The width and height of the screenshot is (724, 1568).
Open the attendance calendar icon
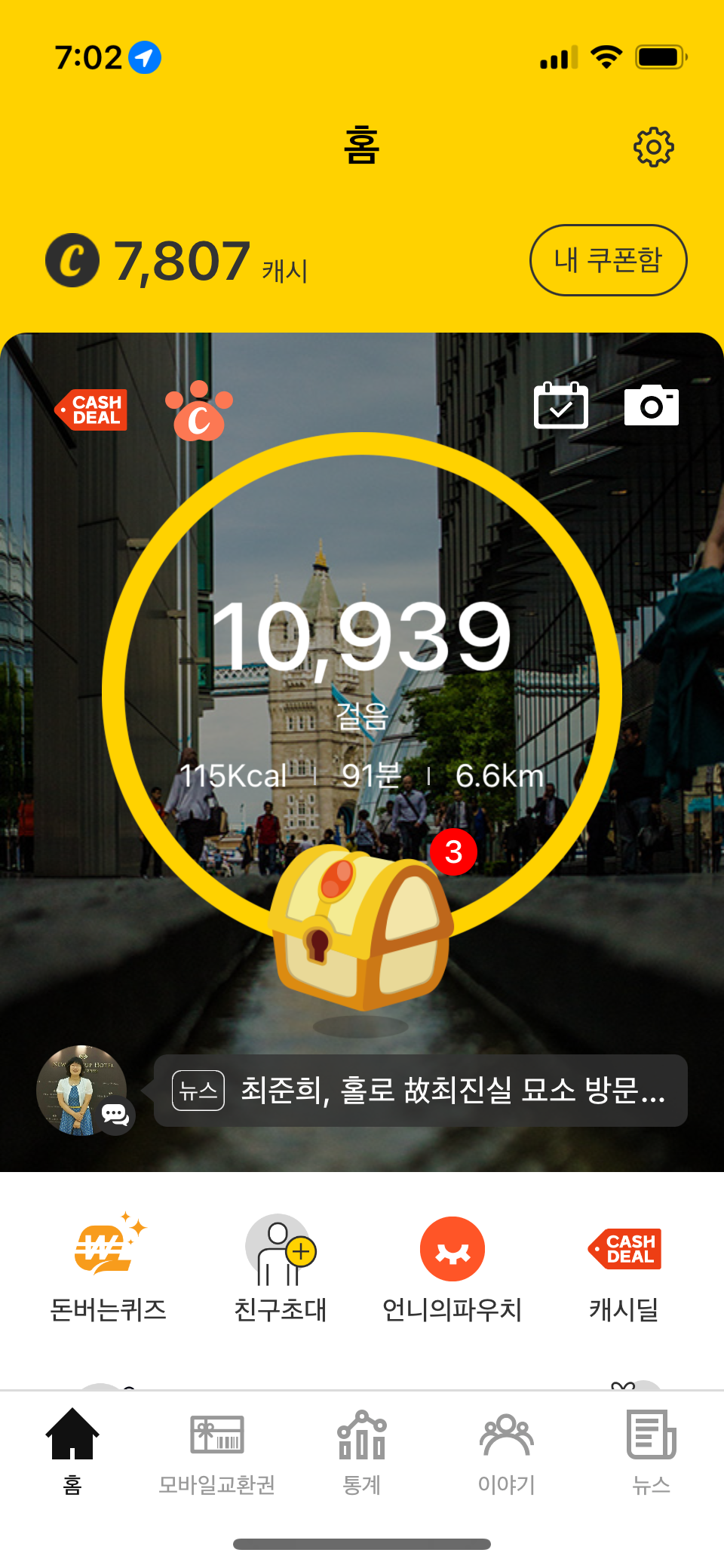click(560, 406)
